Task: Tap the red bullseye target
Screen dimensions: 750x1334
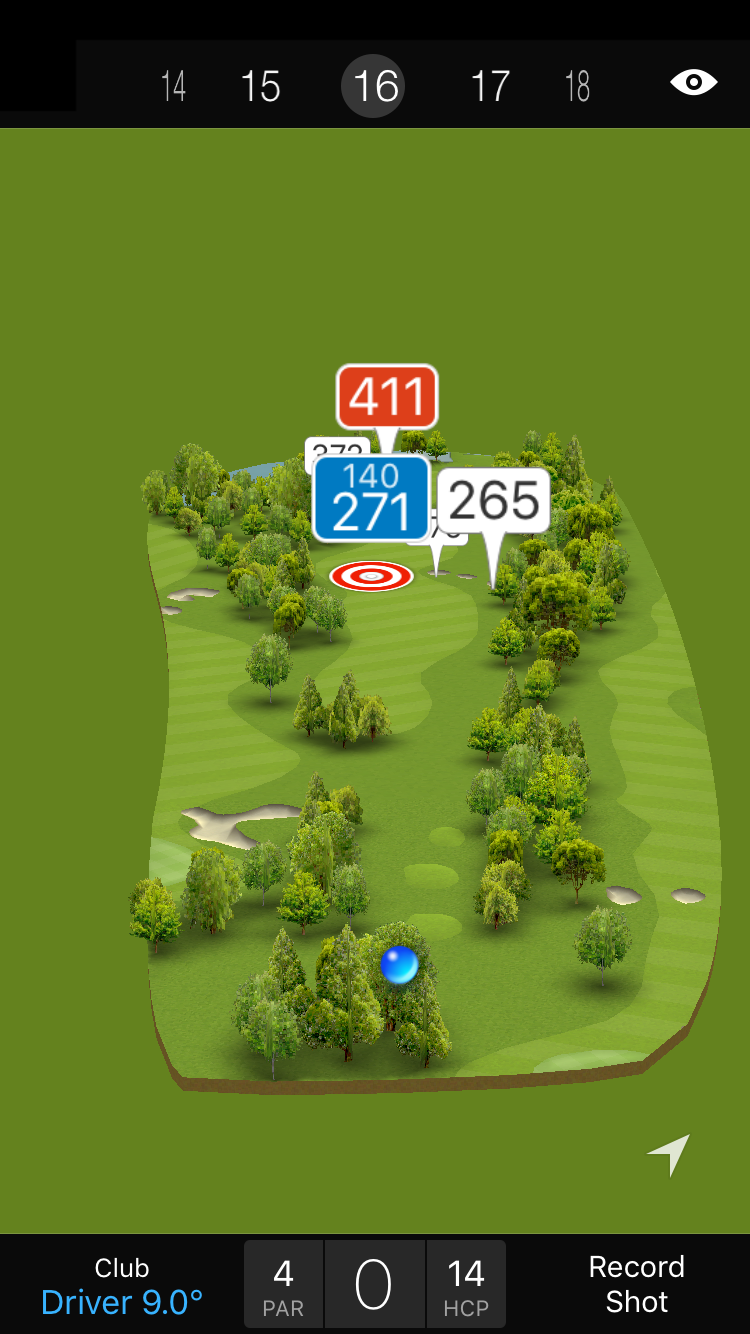Action: click(371, 575)
